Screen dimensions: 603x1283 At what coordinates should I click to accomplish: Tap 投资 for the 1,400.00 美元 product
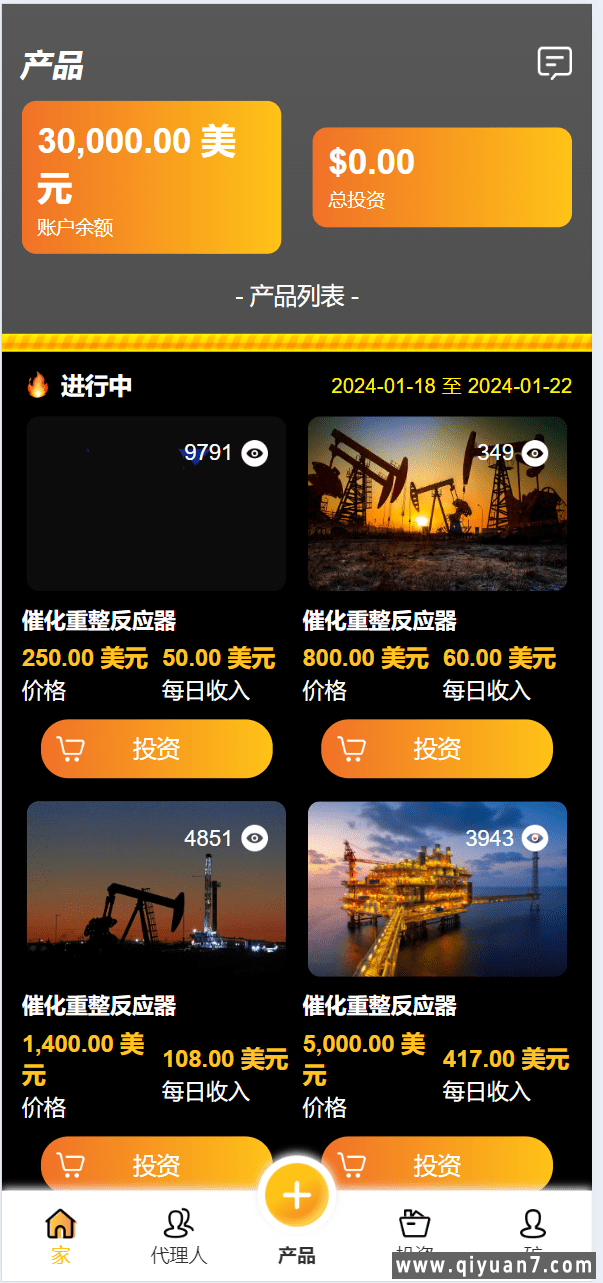156,1164
